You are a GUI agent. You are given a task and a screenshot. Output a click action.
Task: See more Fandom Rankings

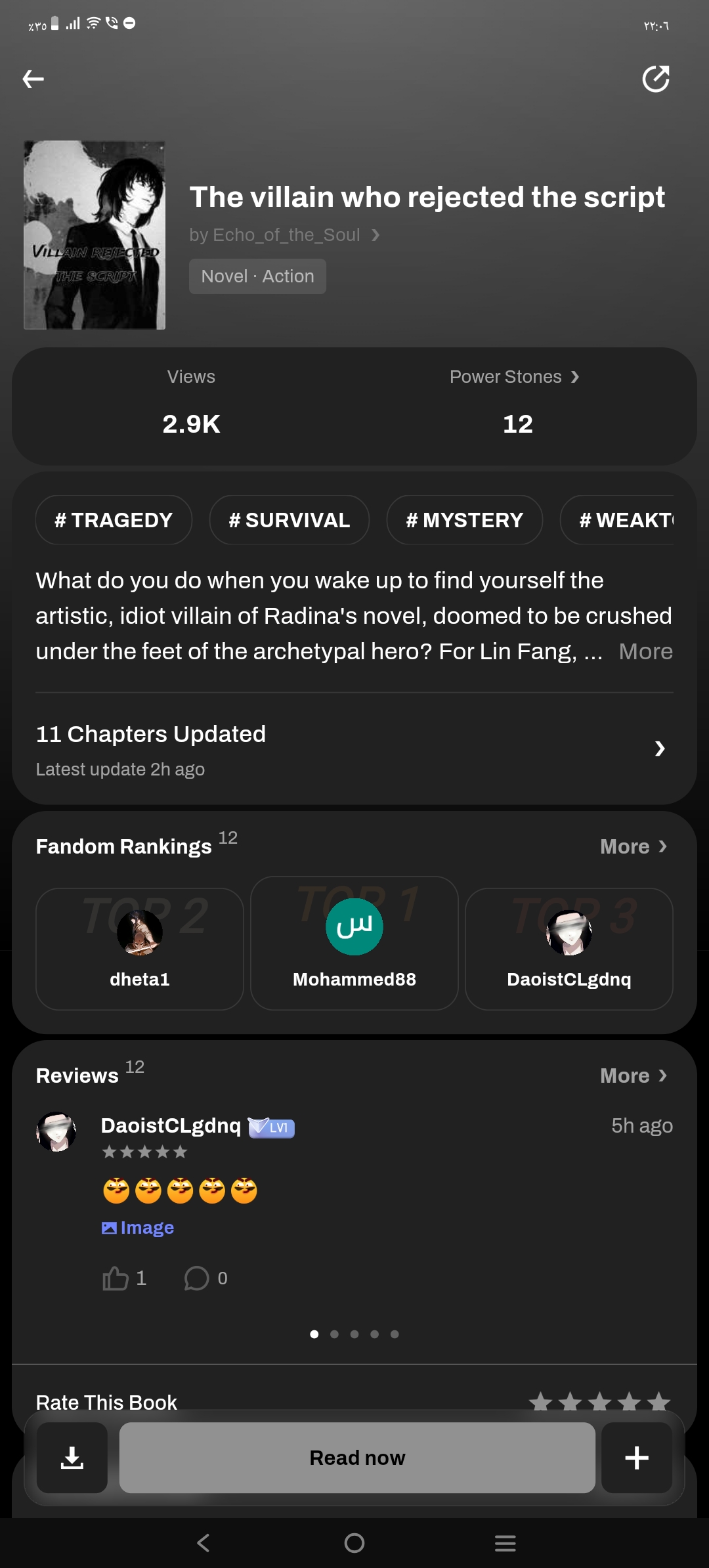633,846
